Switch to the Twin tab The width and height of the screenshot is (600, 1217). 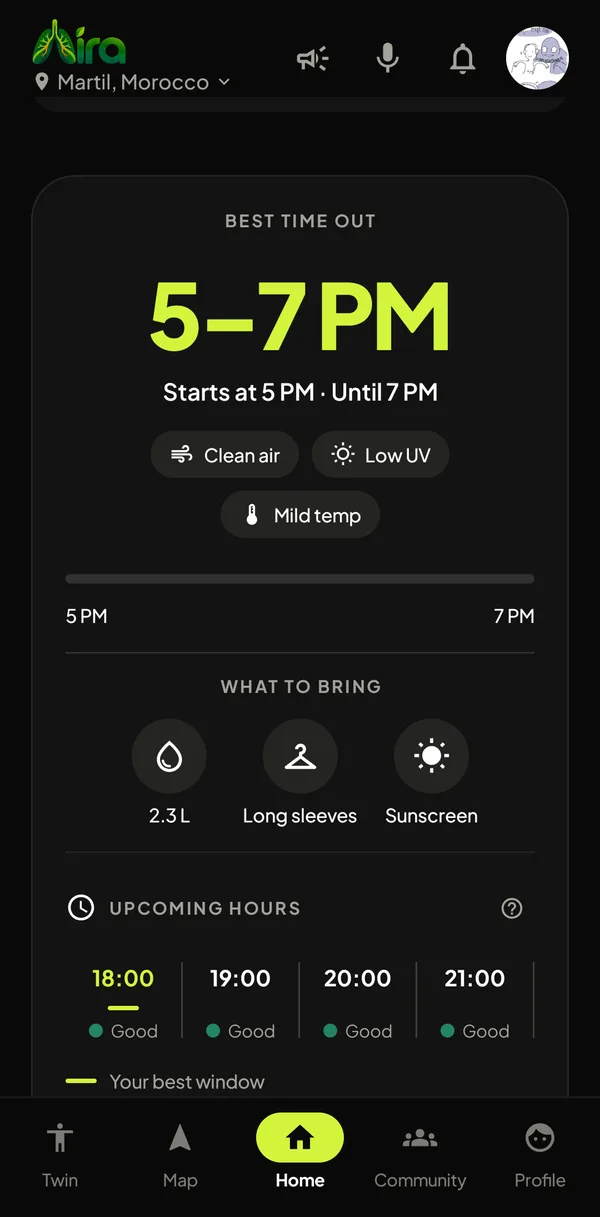[60, 1156]
